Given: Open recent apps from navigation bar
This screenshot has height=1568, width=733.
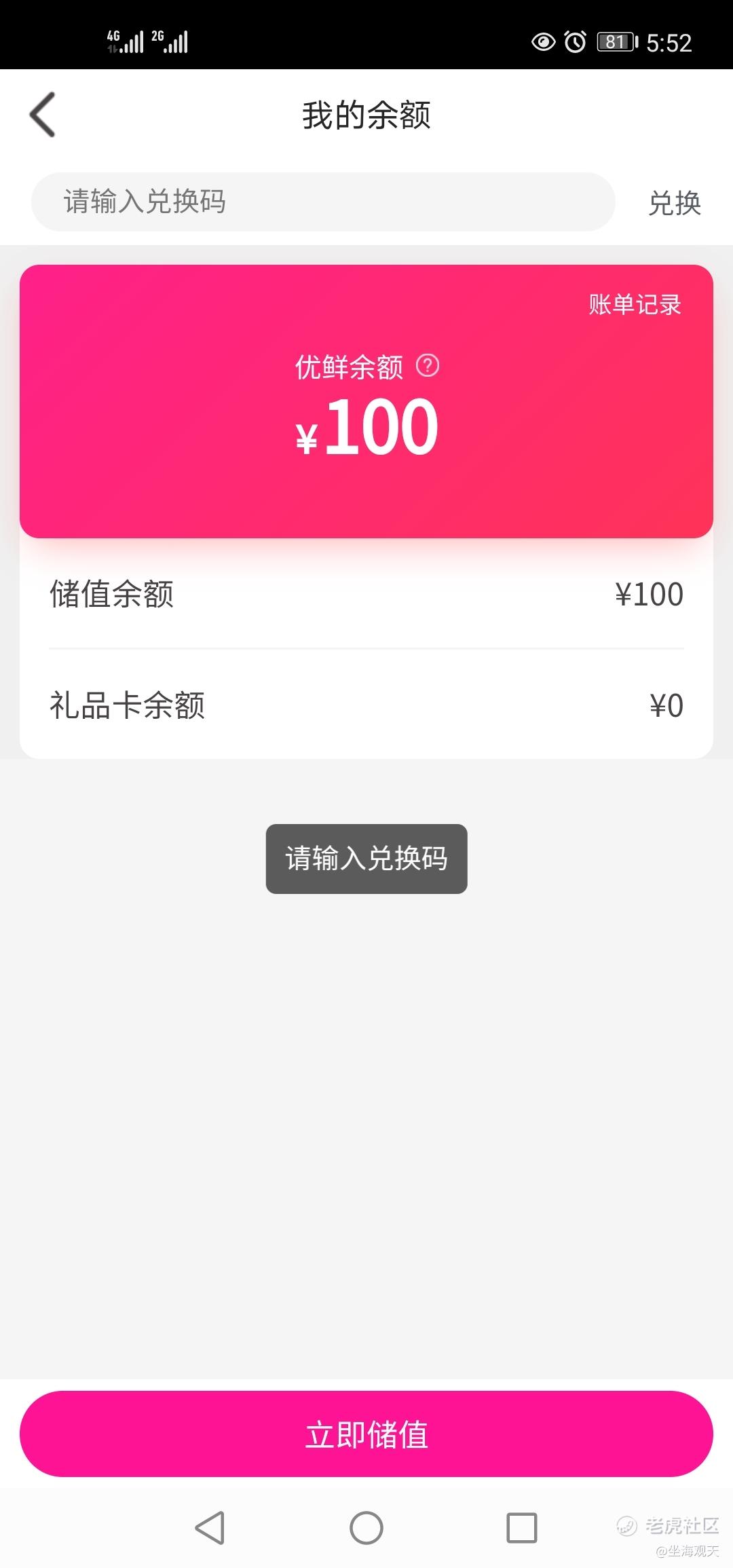Looking at the screenshot, I should (x=522, y=1528).
